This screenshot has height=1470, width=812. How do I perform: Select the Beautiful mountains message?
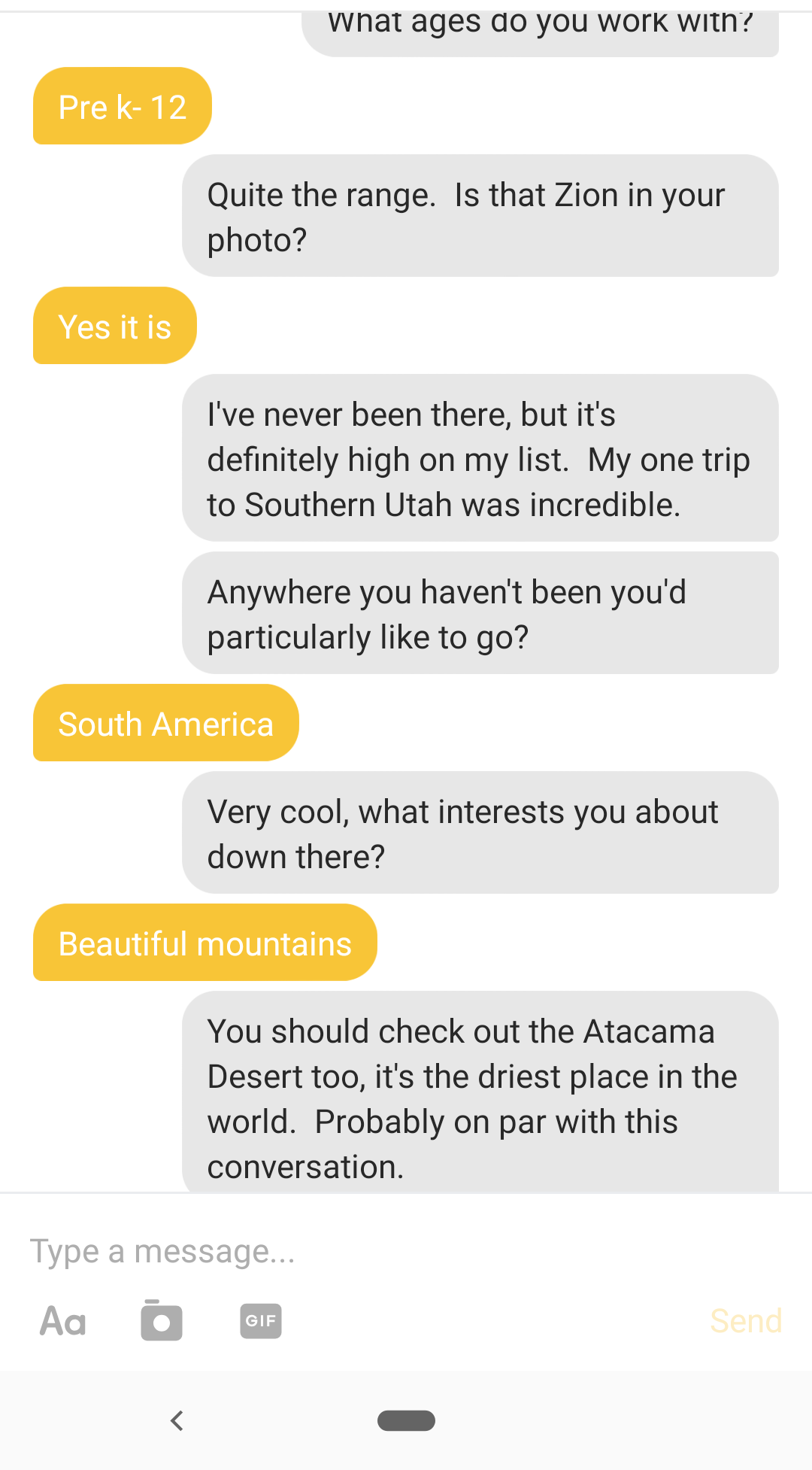coord(205,943)
